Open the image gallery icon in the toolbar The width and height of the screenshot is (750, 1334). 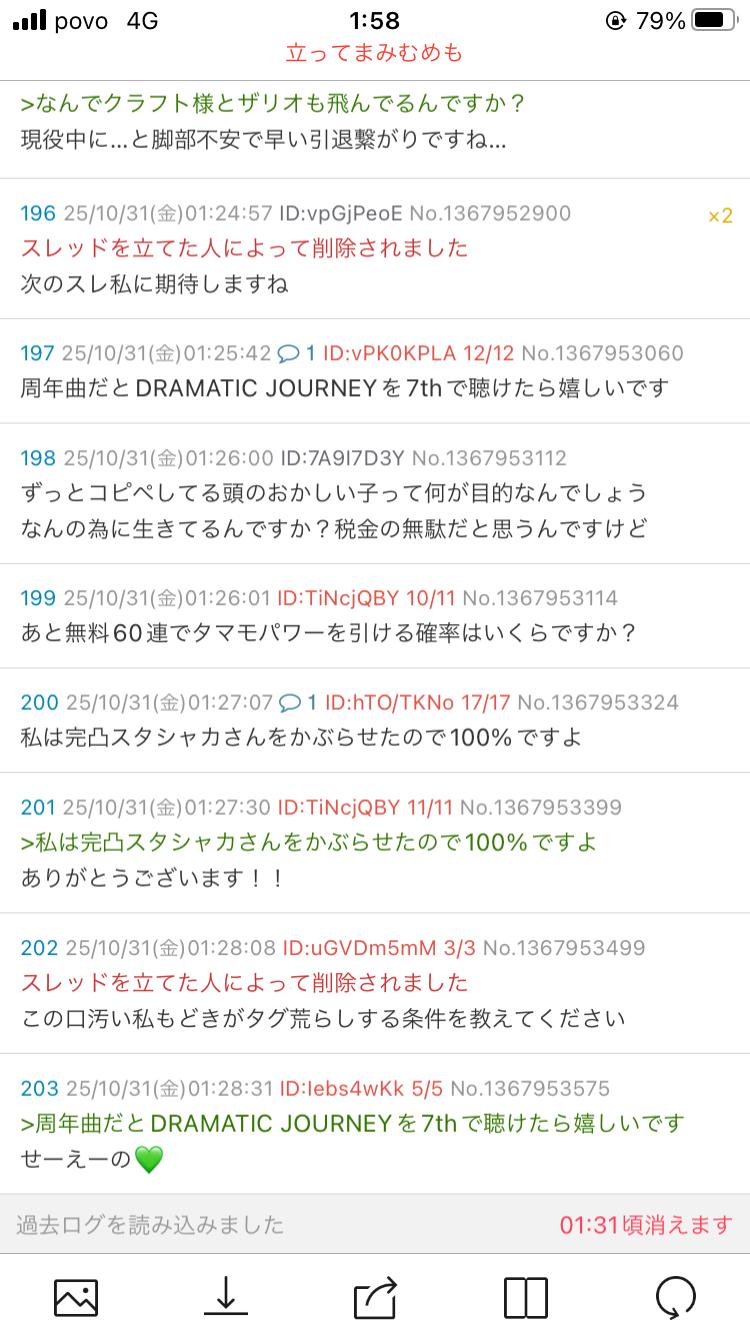76,1297
